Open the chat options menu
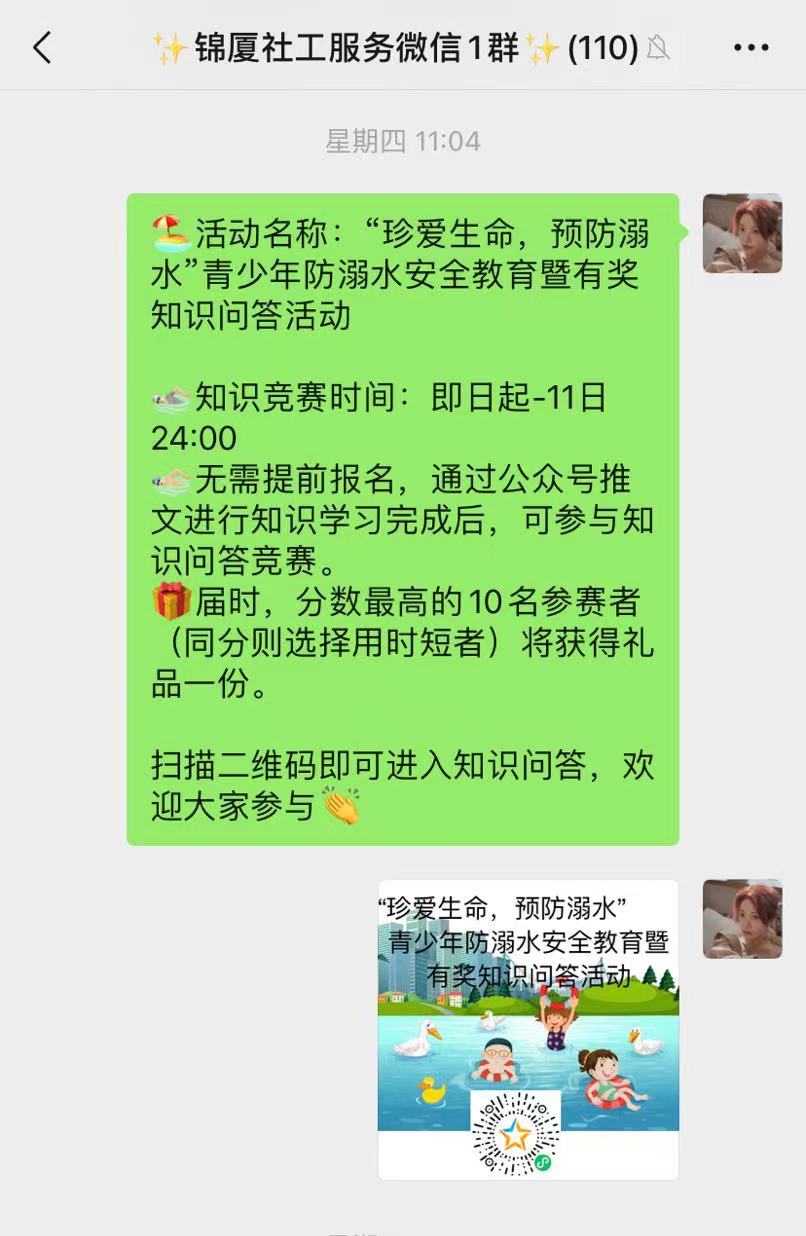Image resolution: width=806 pixels, height=1236 pixels. [x=751, y=47]
